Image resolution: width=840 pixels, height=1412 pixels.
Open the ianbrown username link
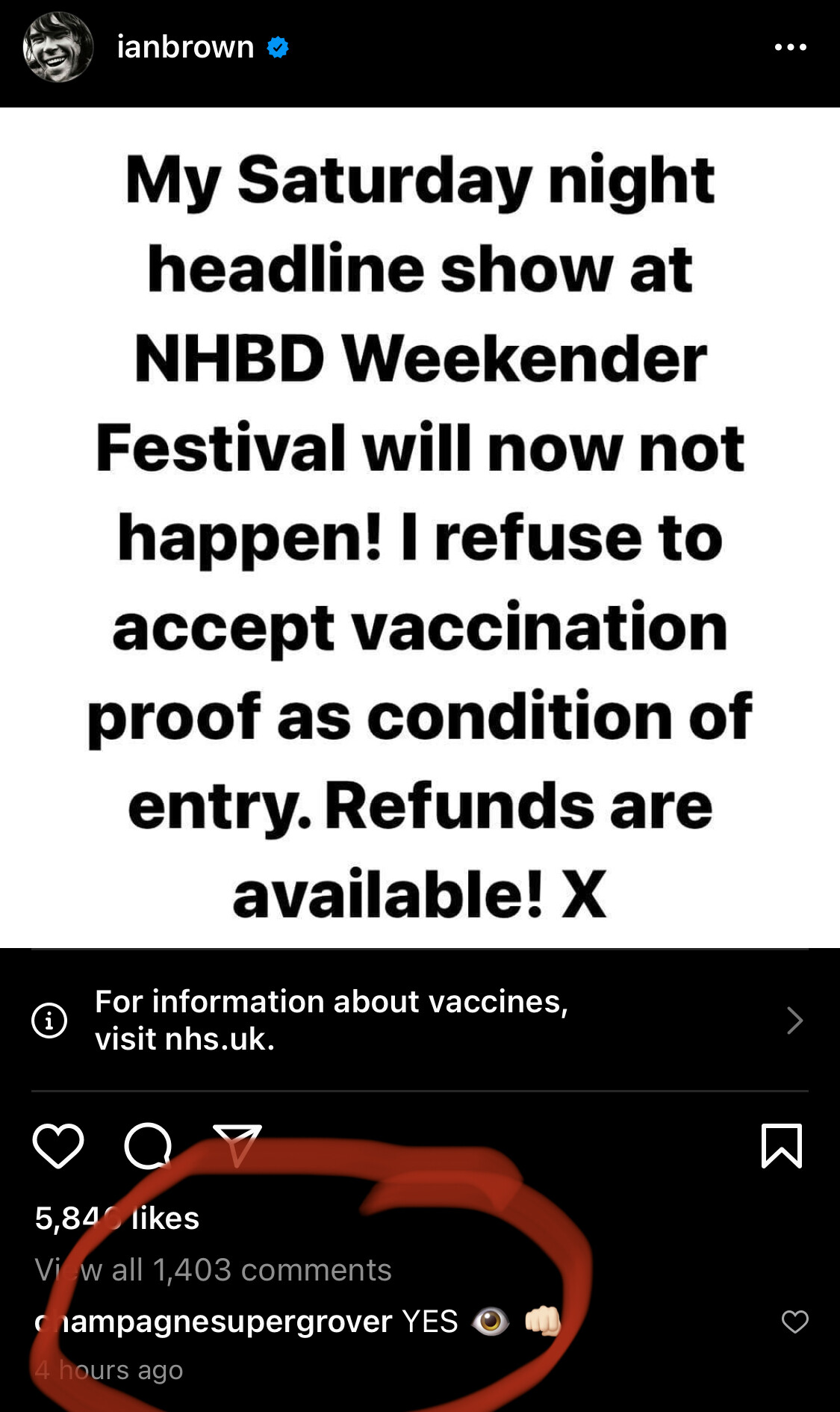tap(185, 47)
